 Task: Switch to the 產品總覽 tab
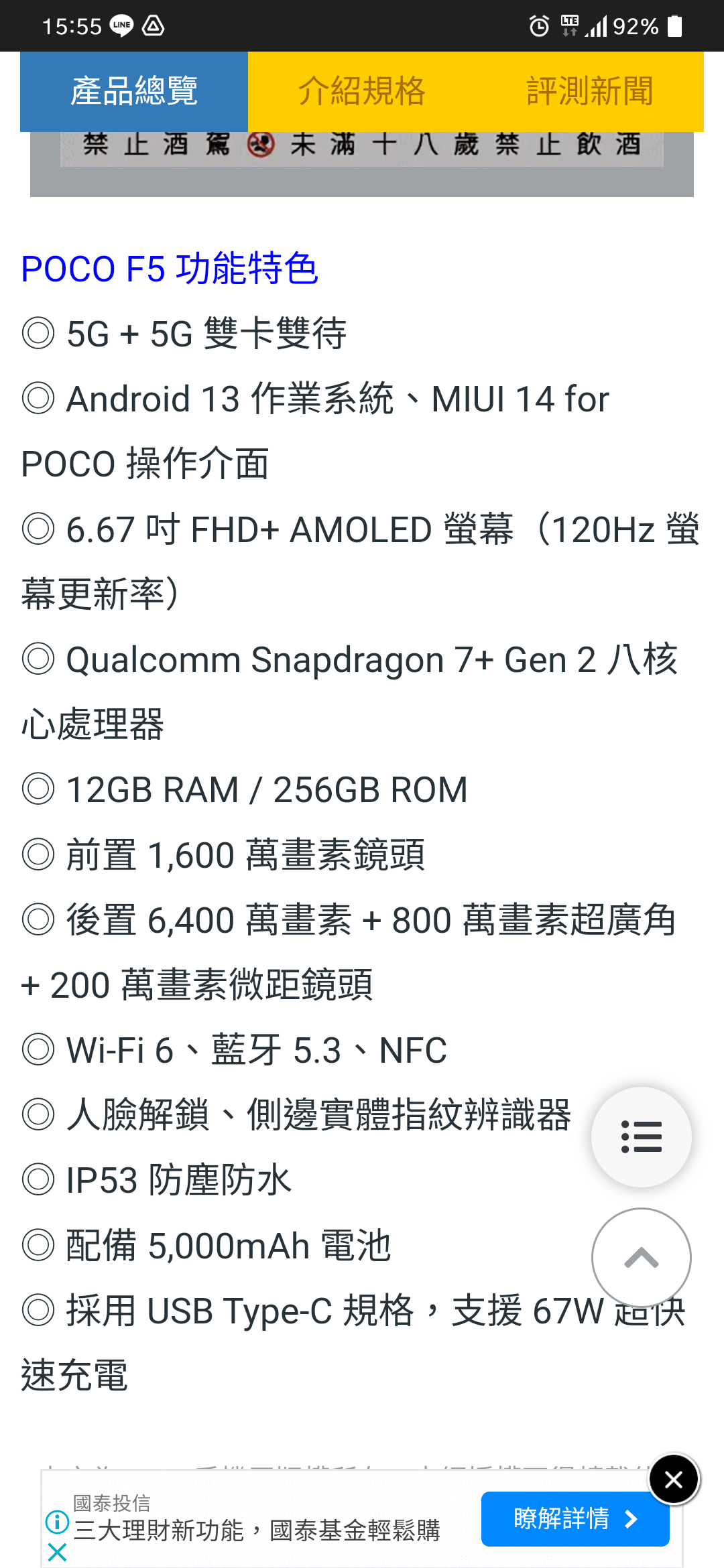(x=134, y=91)
